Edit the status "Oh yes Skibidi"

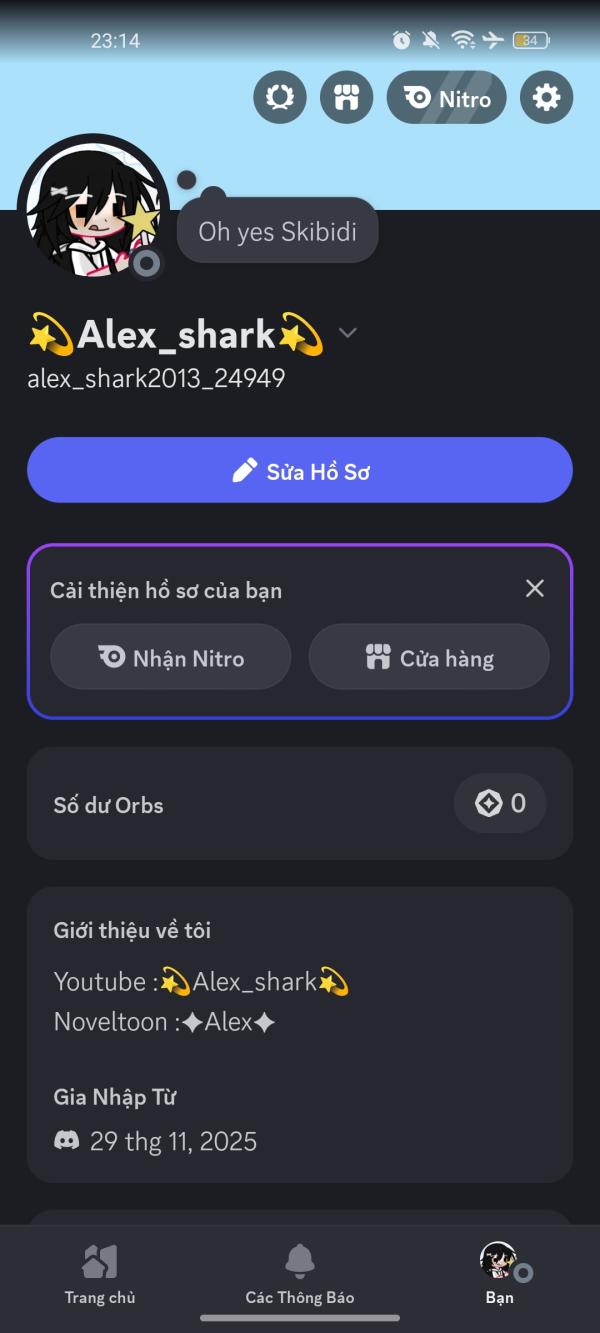coord(278,231)
